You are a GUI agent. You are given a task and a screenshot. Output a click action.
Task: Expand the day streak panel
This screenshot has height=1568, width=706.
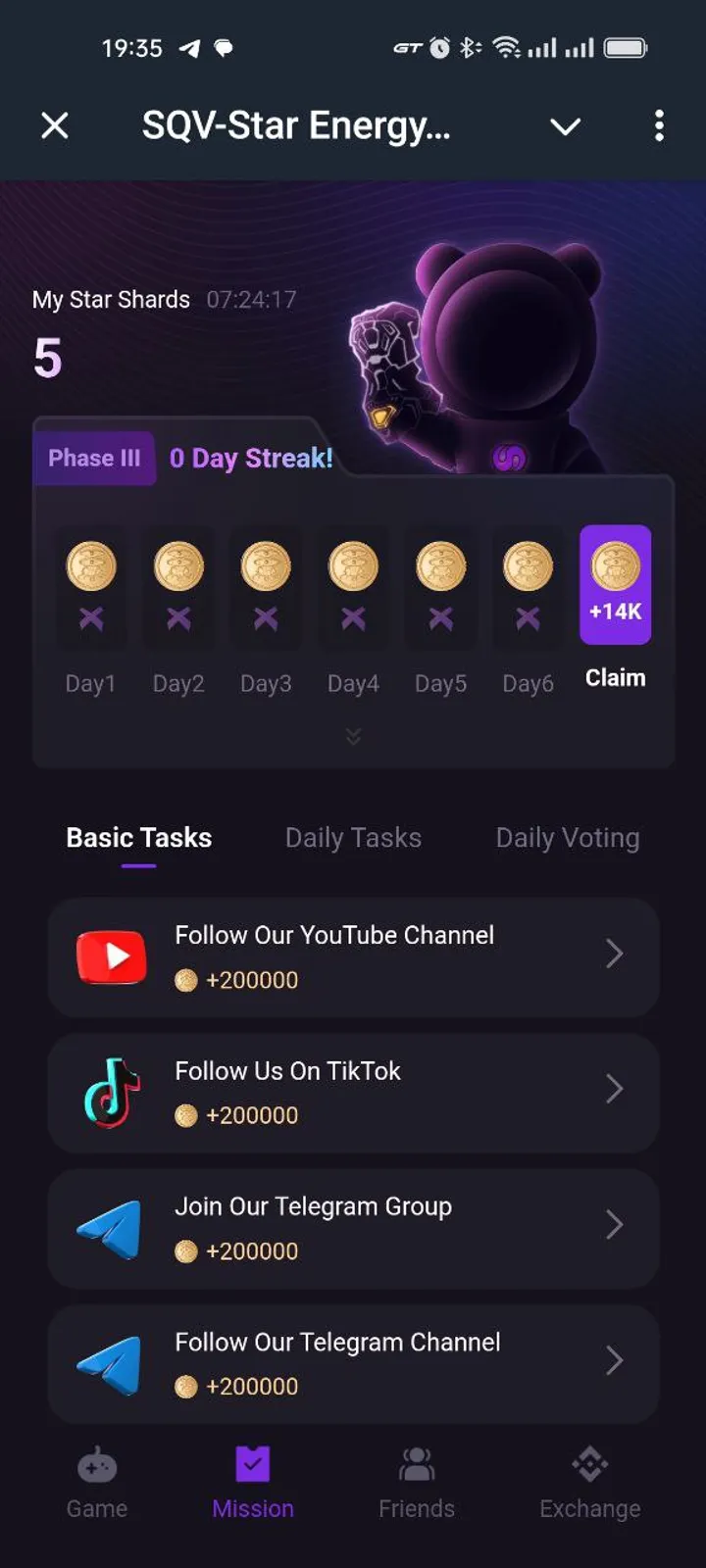pos(353,736)
